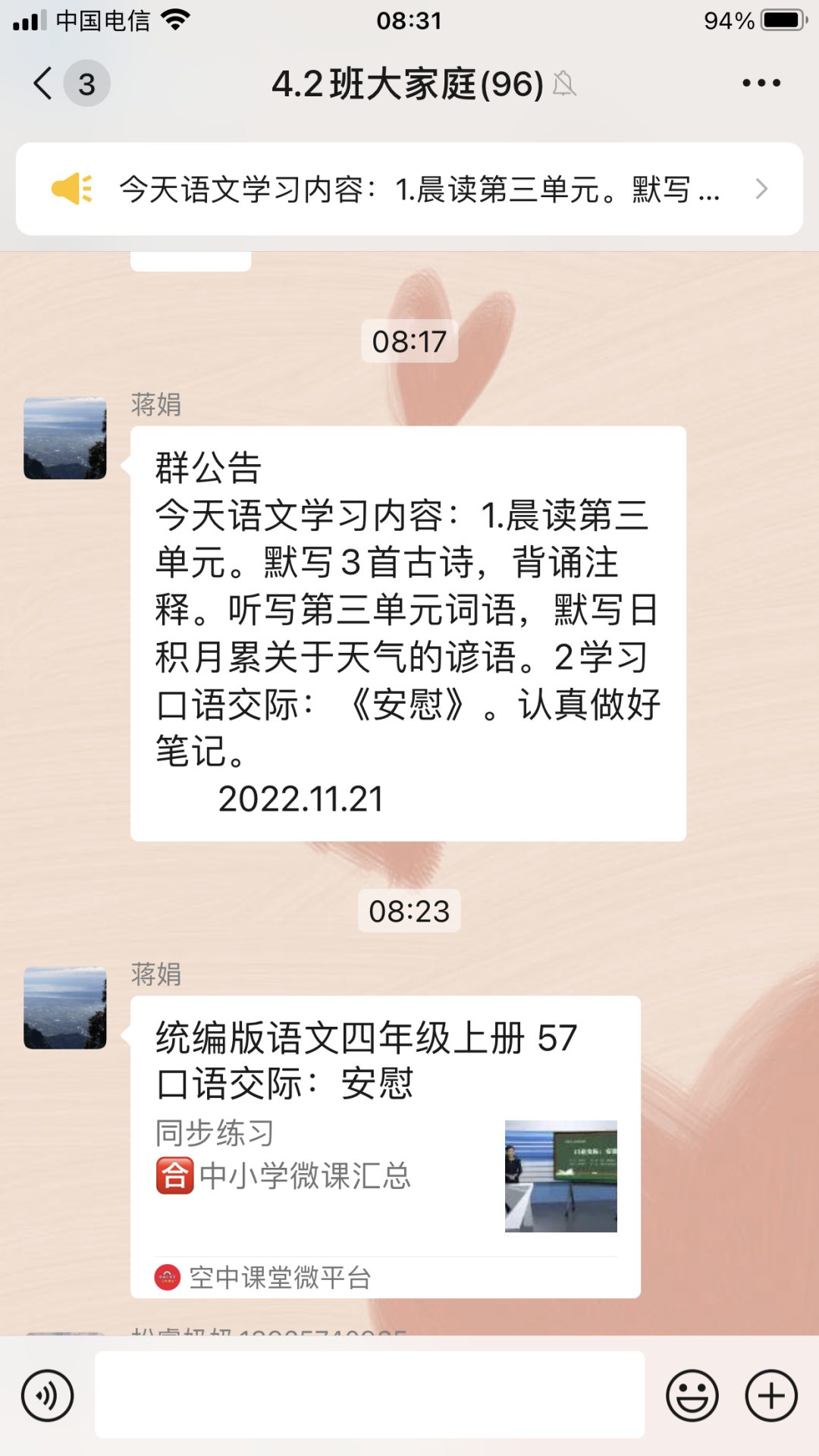Open 蒋娟's avatar beside the 群公告 message

65,438
